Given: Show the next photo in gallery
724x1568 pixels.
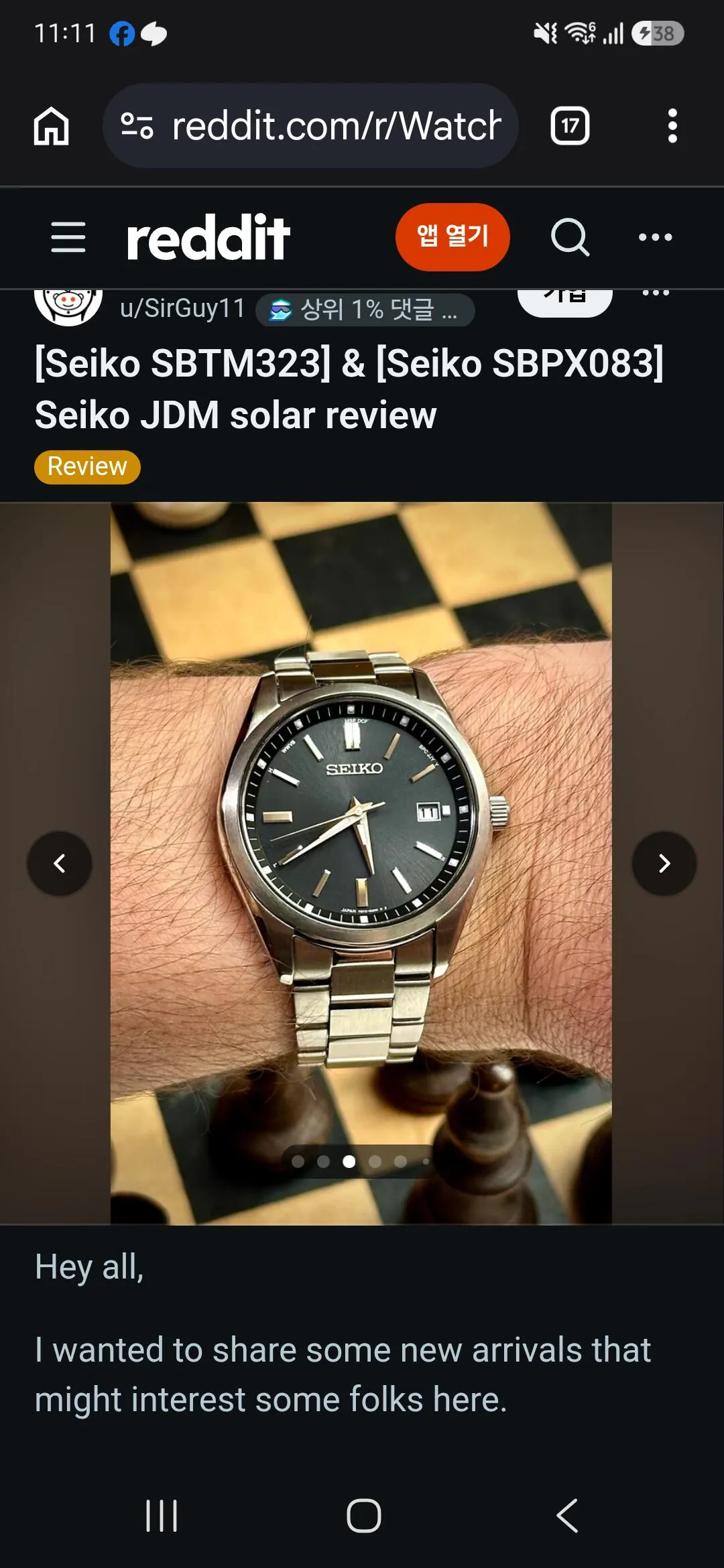Looking at the screenshot, I should 664,864.
